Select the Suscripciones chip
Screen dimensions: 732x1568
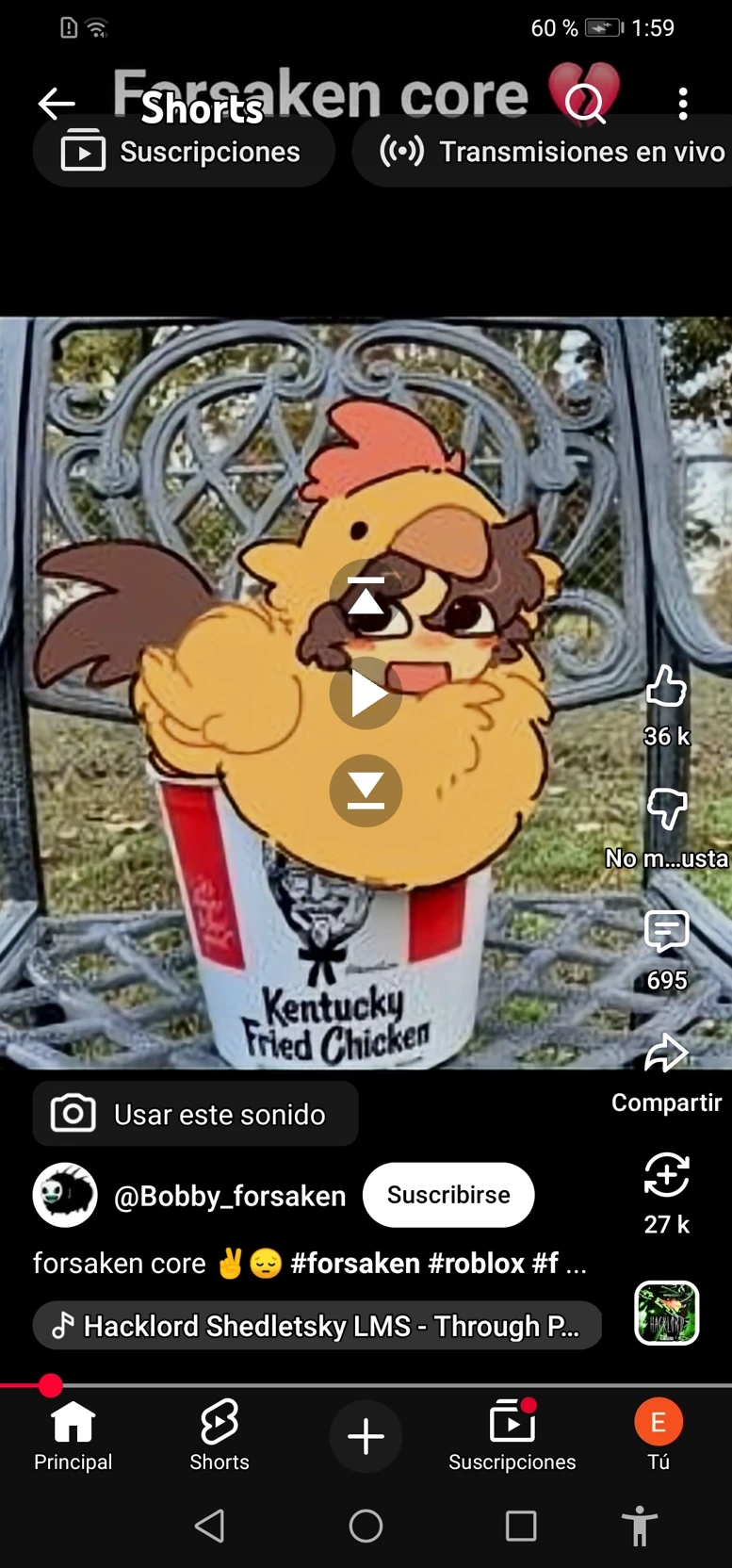[x=184, y=152]
